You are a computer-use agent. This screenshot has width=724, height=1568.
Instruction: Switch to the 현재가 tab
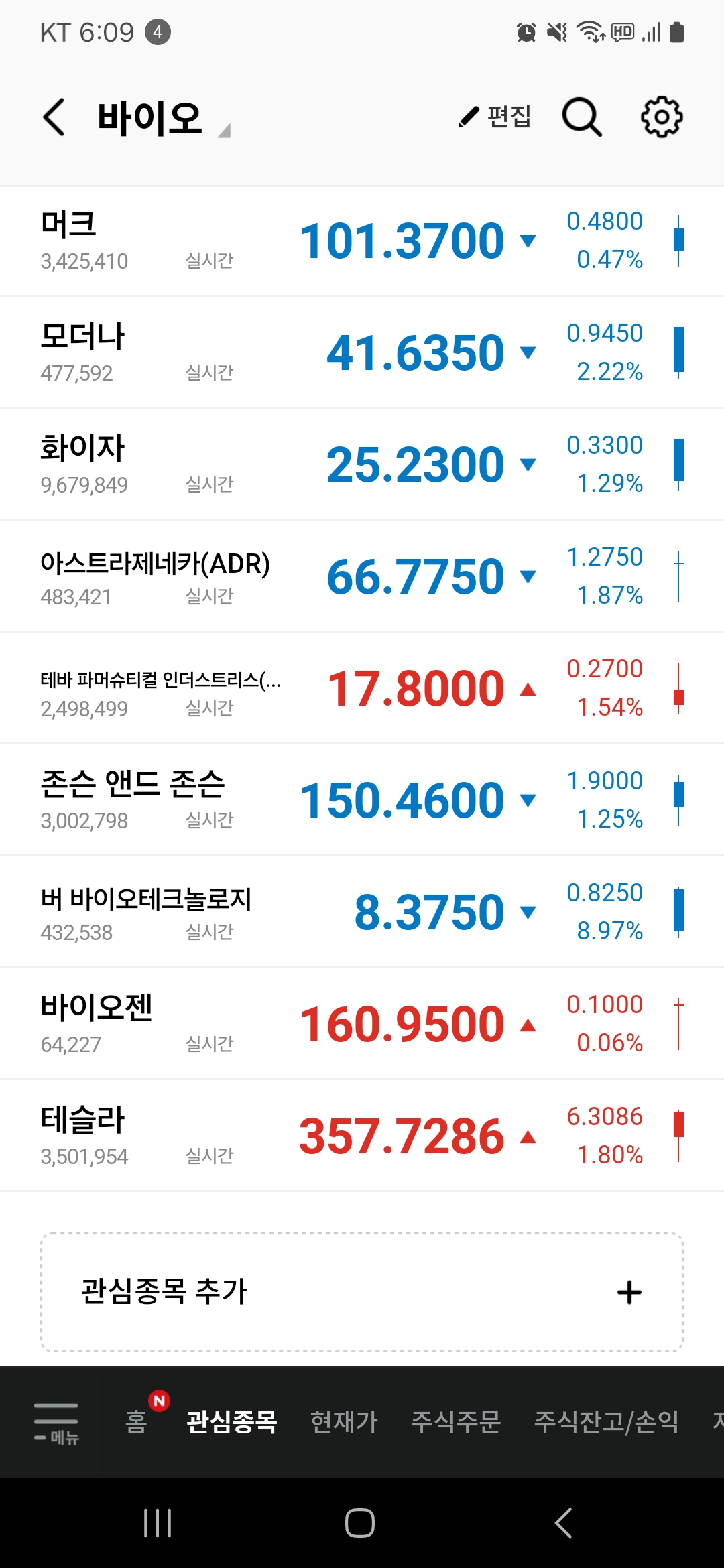coord(344,1421)
